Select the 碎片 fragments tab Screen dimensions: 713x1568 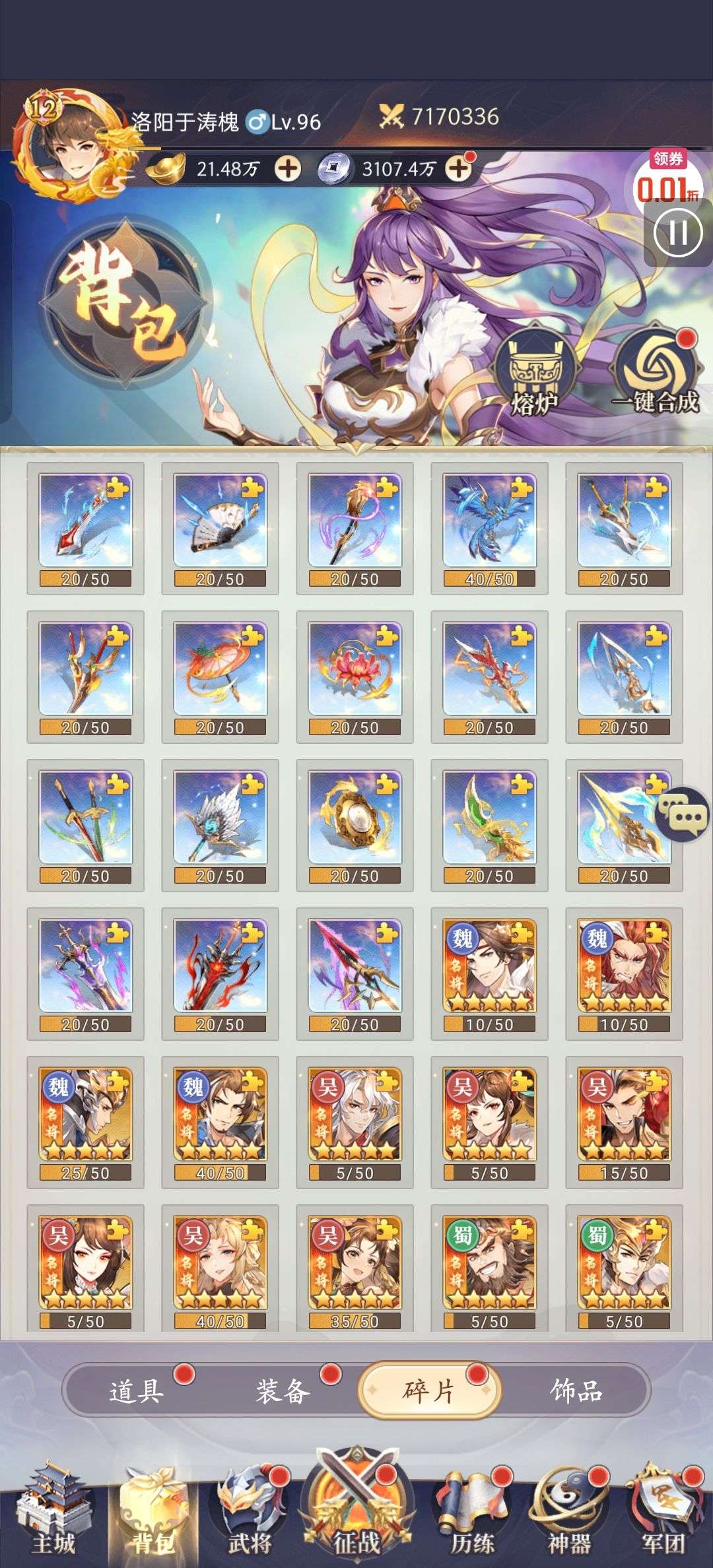point(429,1391)
